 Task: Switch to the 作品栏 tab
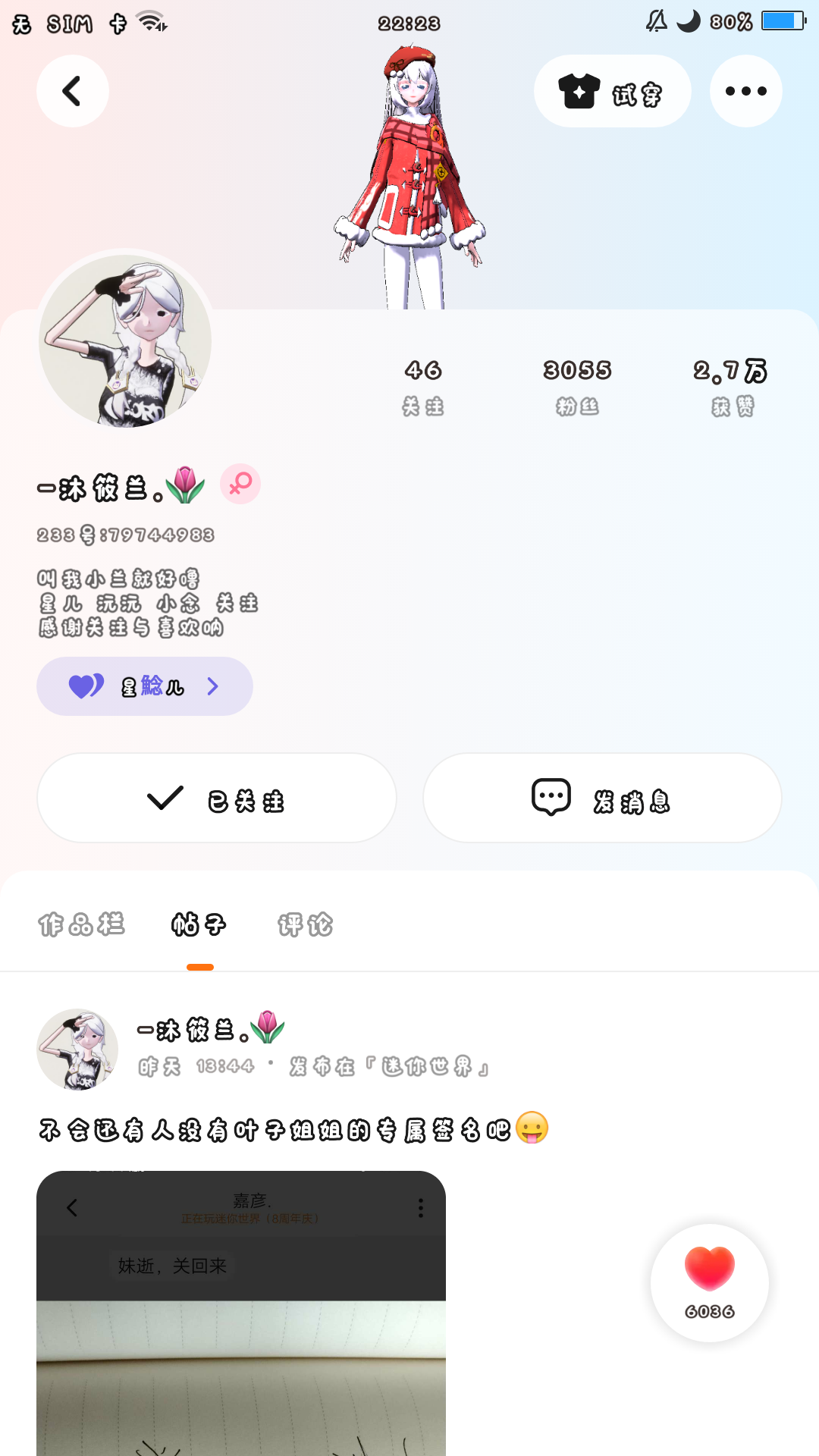81,924
